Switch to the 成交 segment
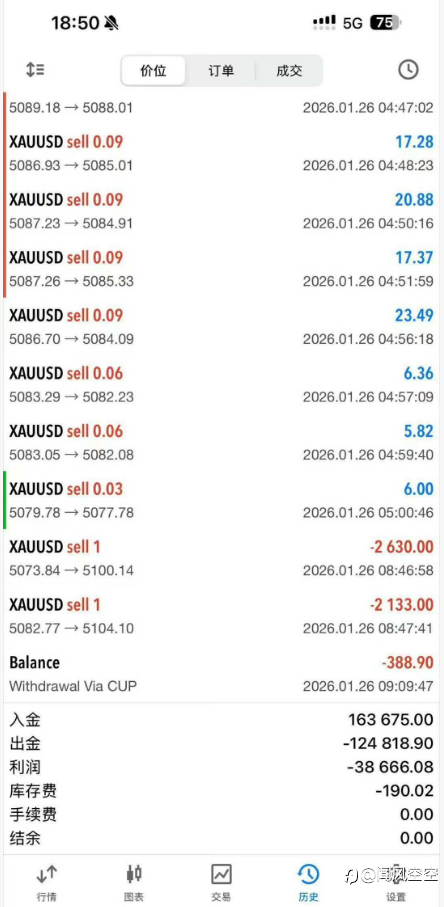The width and height of the screenshot is (444, 907). pos(289,71)
